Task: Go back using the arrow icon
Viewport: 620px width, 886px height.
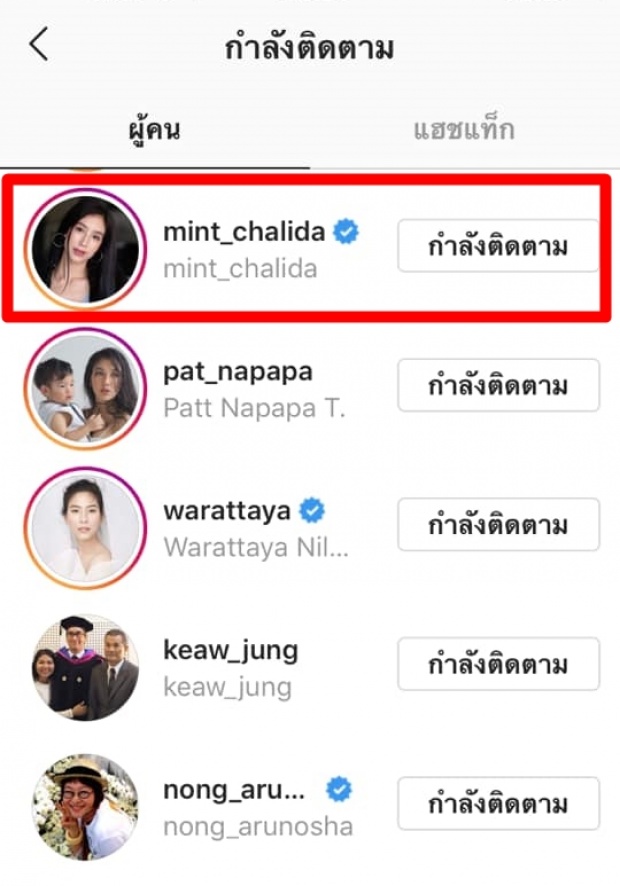Action: click(x=39, y=45)
